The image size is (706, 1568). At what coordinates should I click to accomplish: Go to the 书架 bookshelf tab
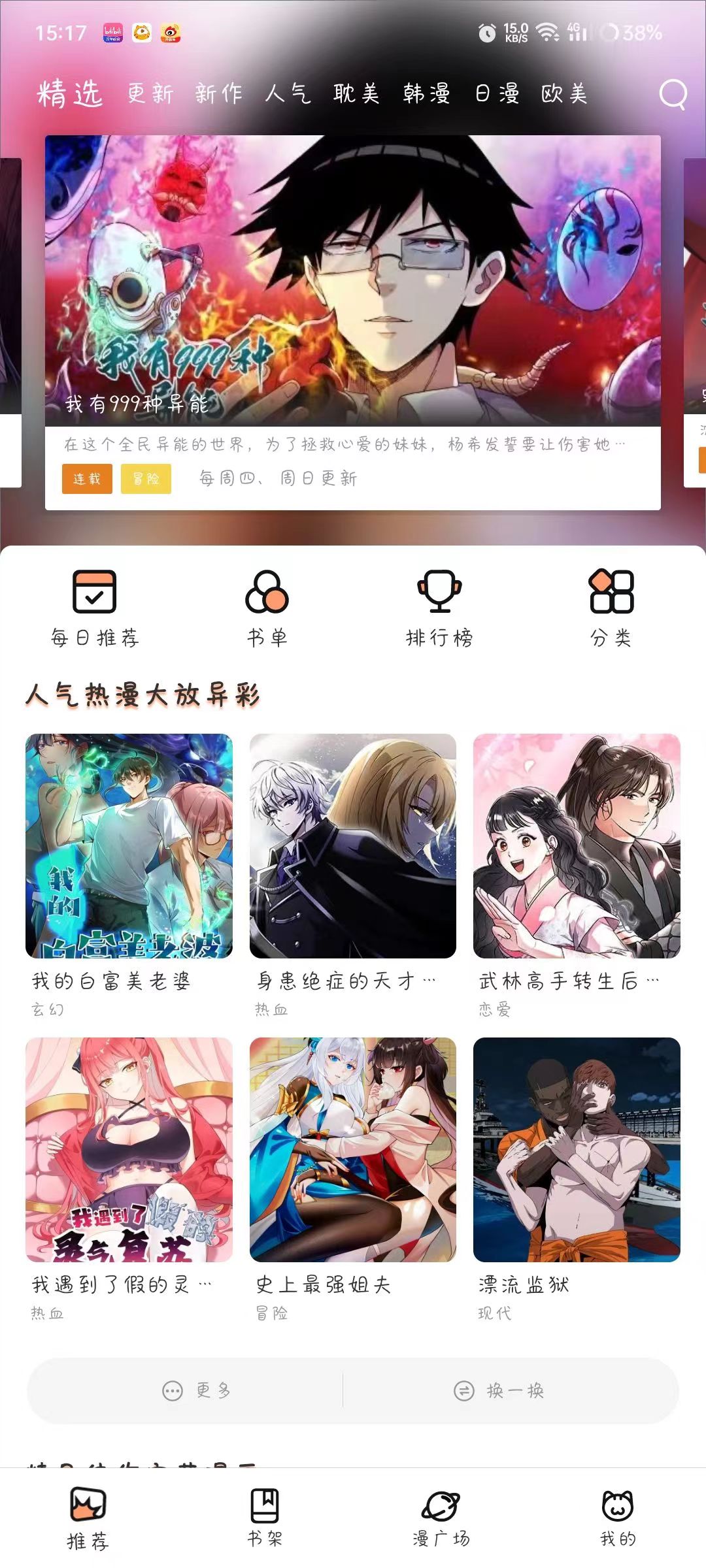coord(265,1517)
